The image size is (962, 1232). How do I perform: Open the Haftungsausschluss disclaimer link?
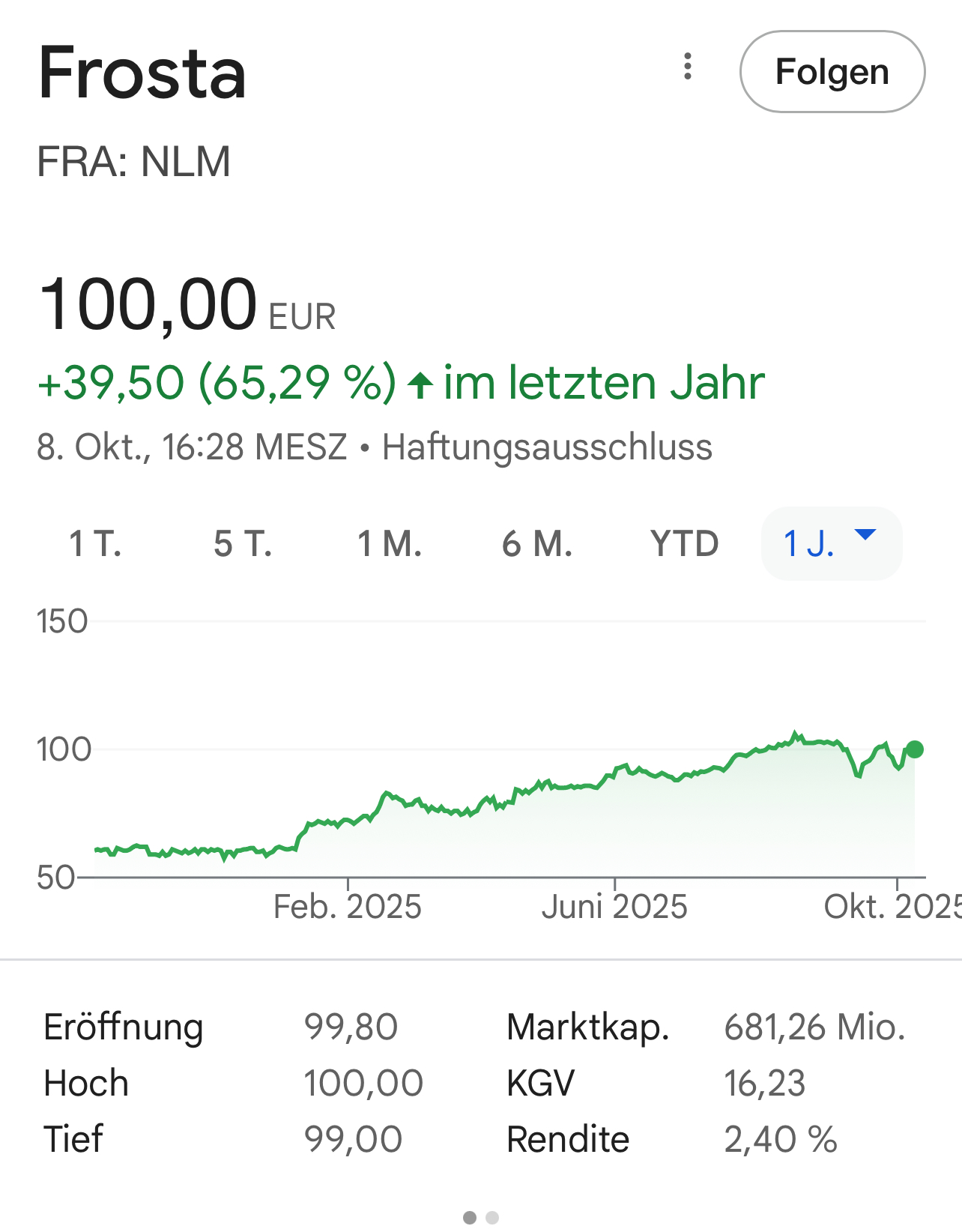[547, 447]
